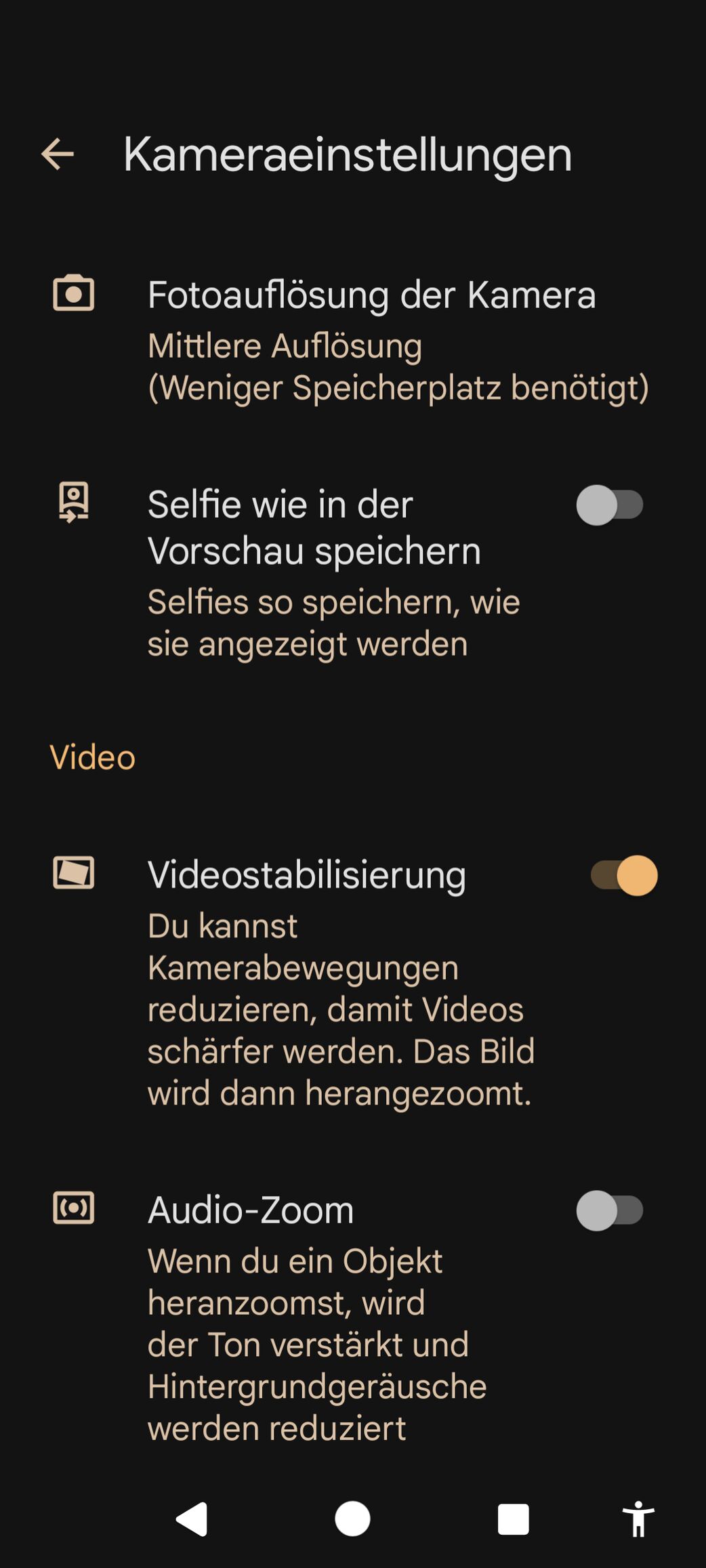This screenshot has width=706, height=1568.
Task: Open Fotoauflösung der Kamera setting
Action: tap(353, 340)
